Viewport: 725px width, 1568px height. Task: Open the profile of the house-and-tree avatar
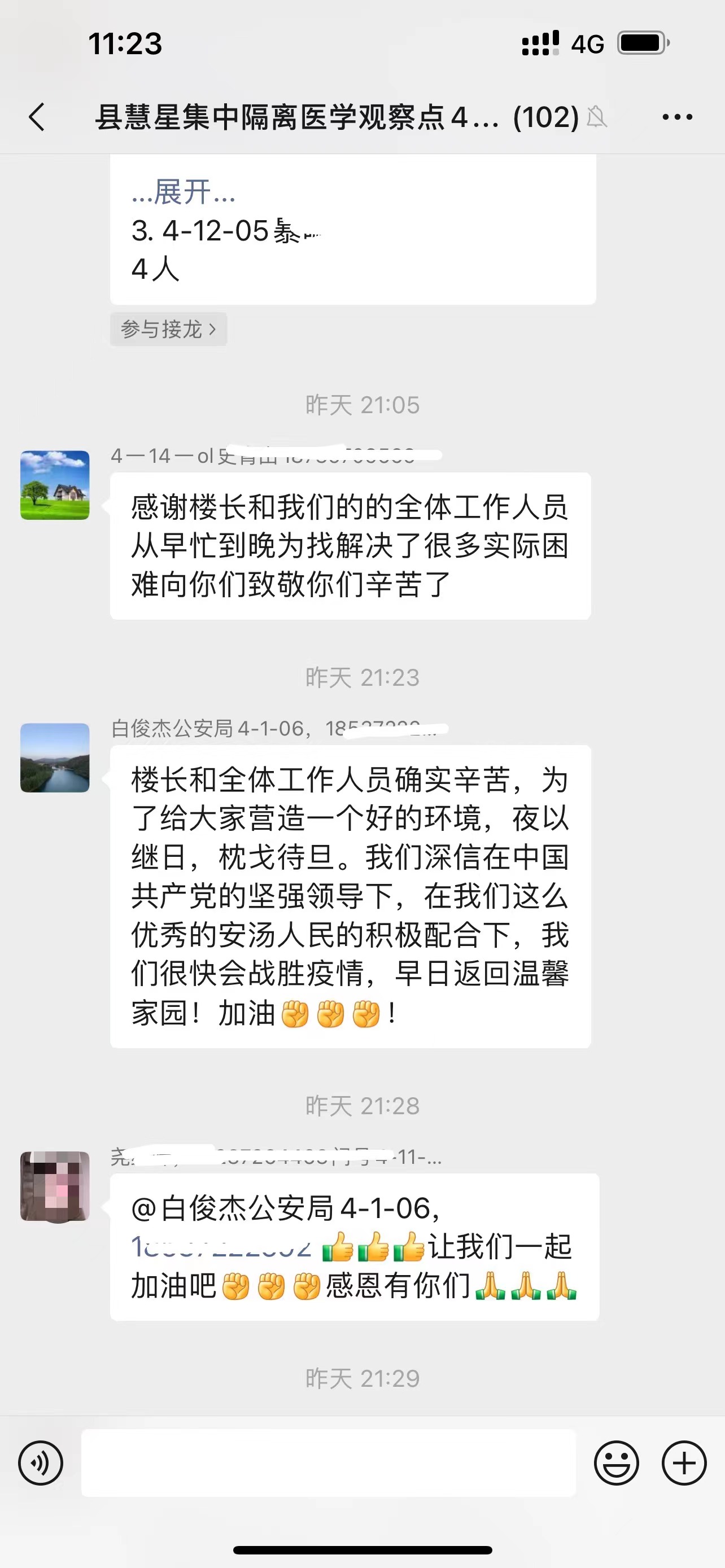(55, 485)
